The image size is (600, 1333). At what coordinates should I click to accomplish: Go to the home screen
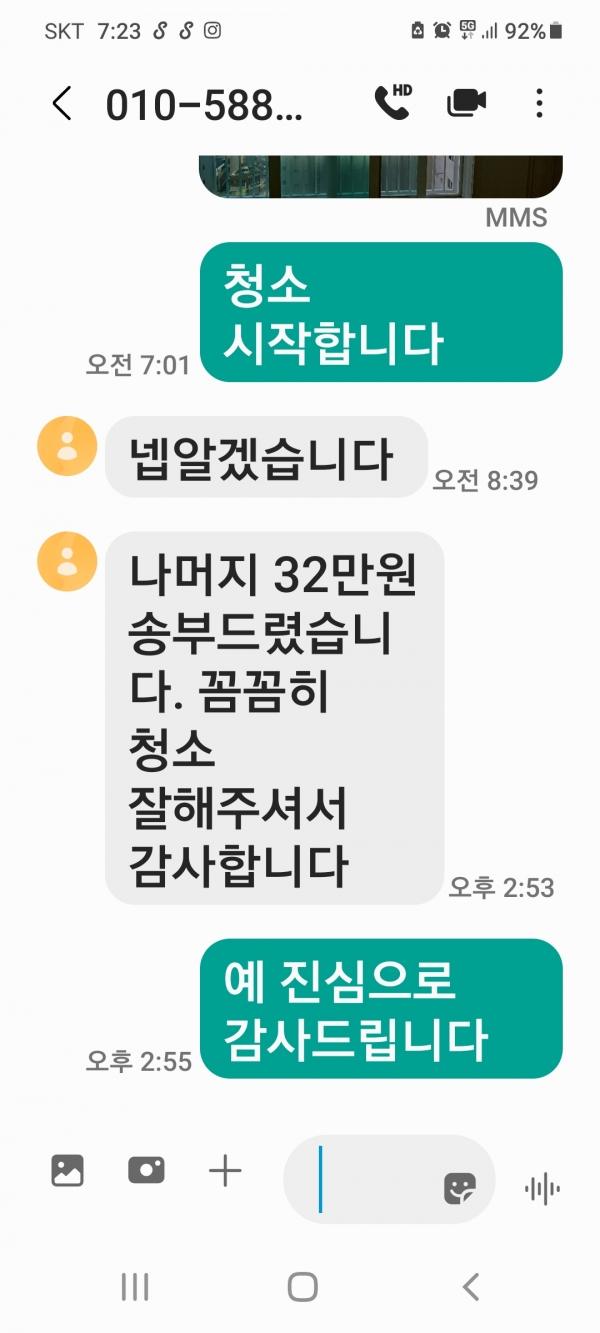click(x=302, y=1287)
